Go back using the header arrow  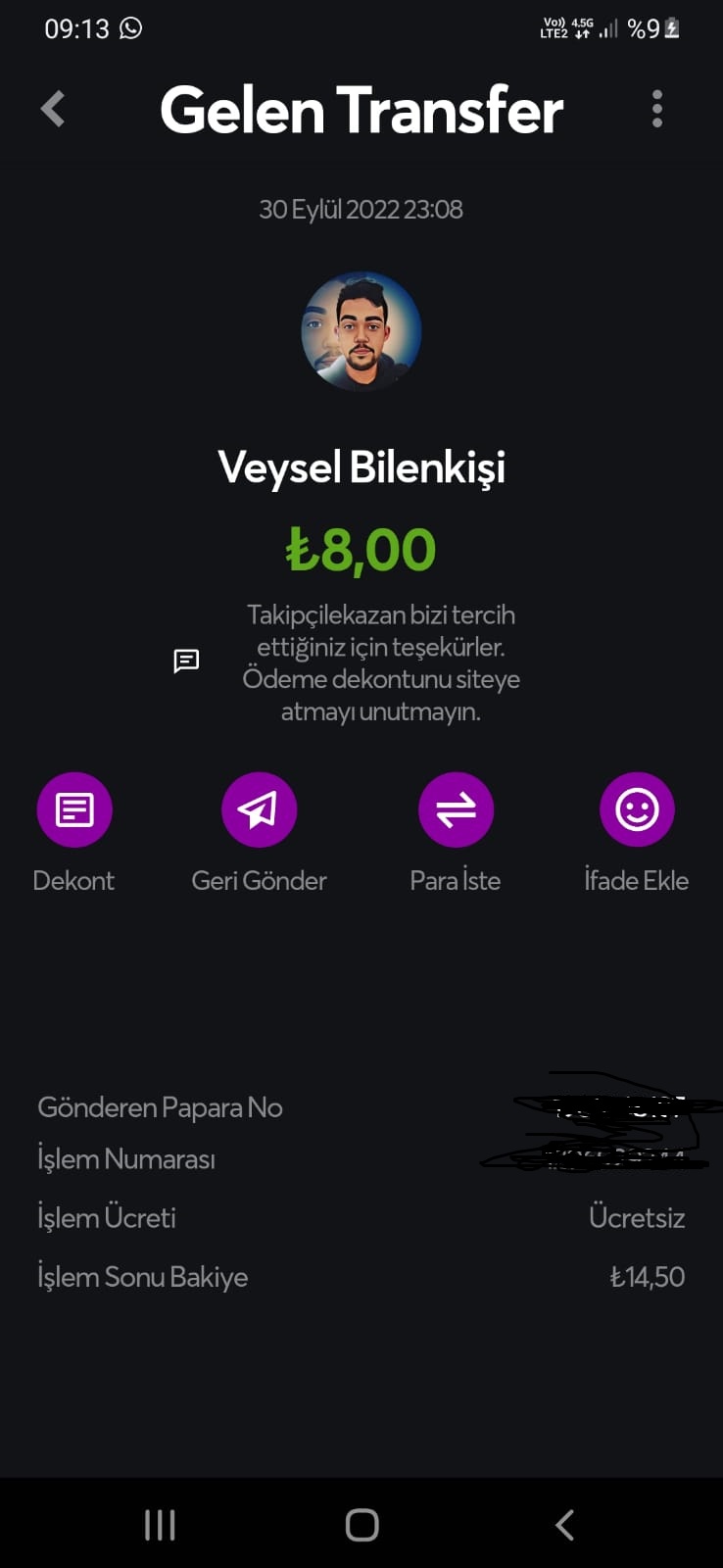click(53, 109)
